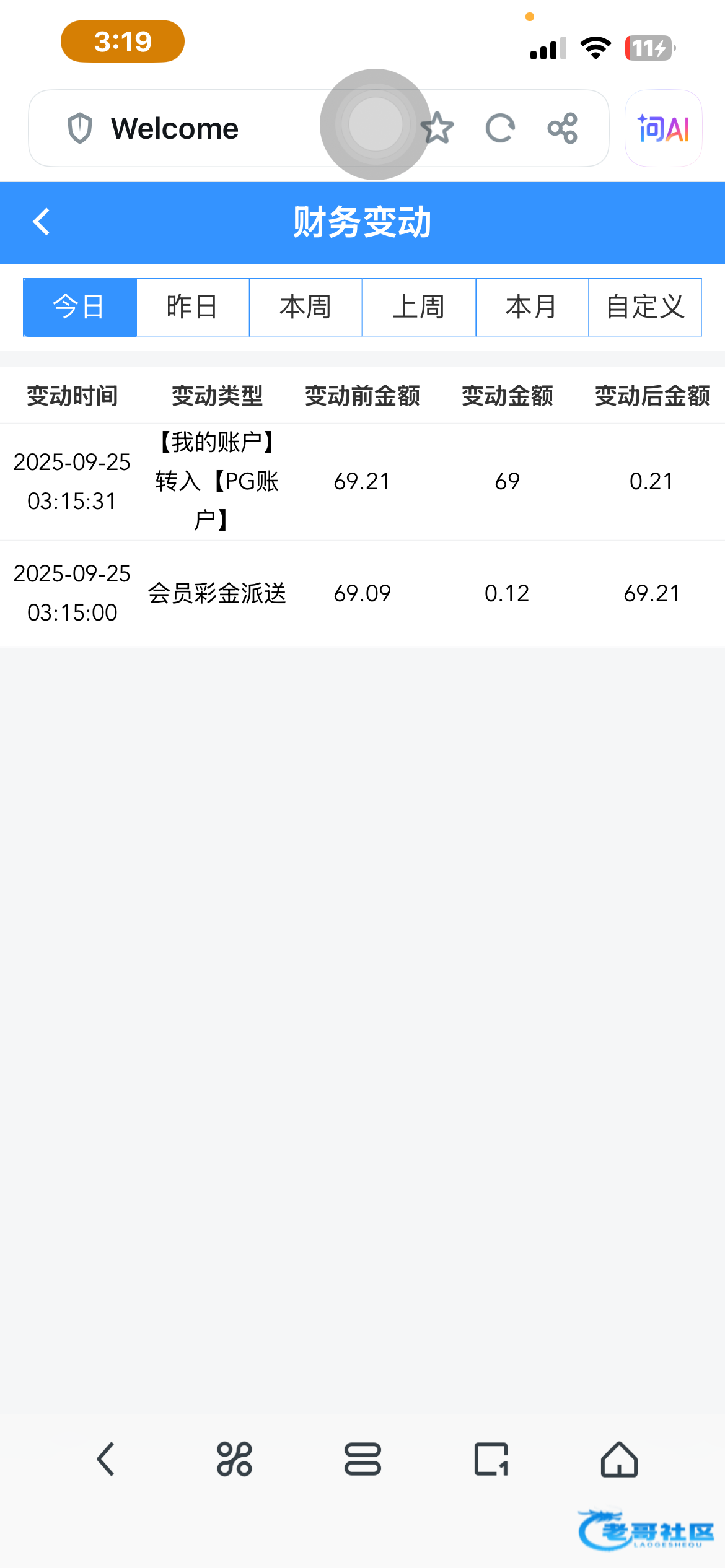Image resolution: width=725 pixels, height=1568 pixels.
Task: Navigate back using the browser toolbar arrow
Action: tap(106, 1459)
